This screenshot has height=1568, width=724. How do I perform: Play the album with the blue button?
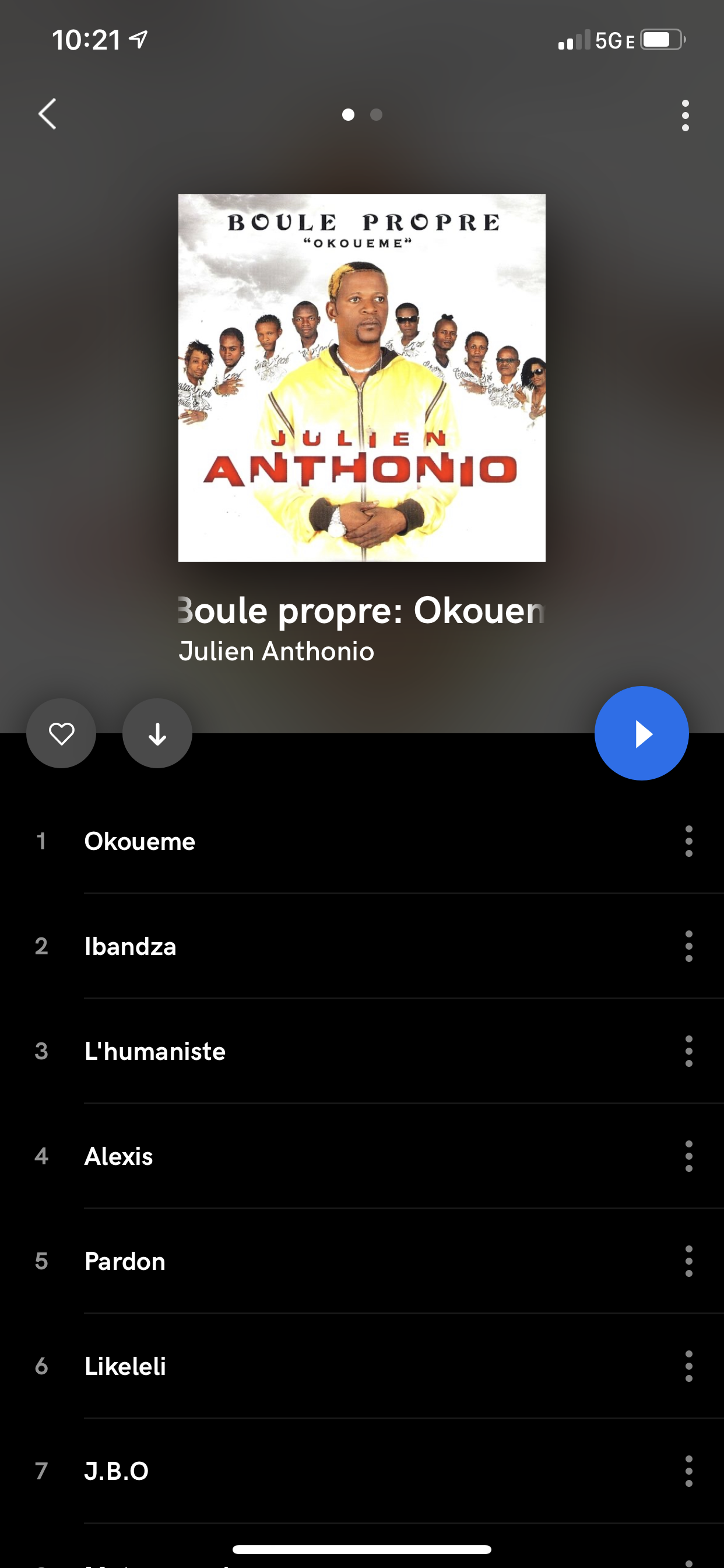click(641, 733)
